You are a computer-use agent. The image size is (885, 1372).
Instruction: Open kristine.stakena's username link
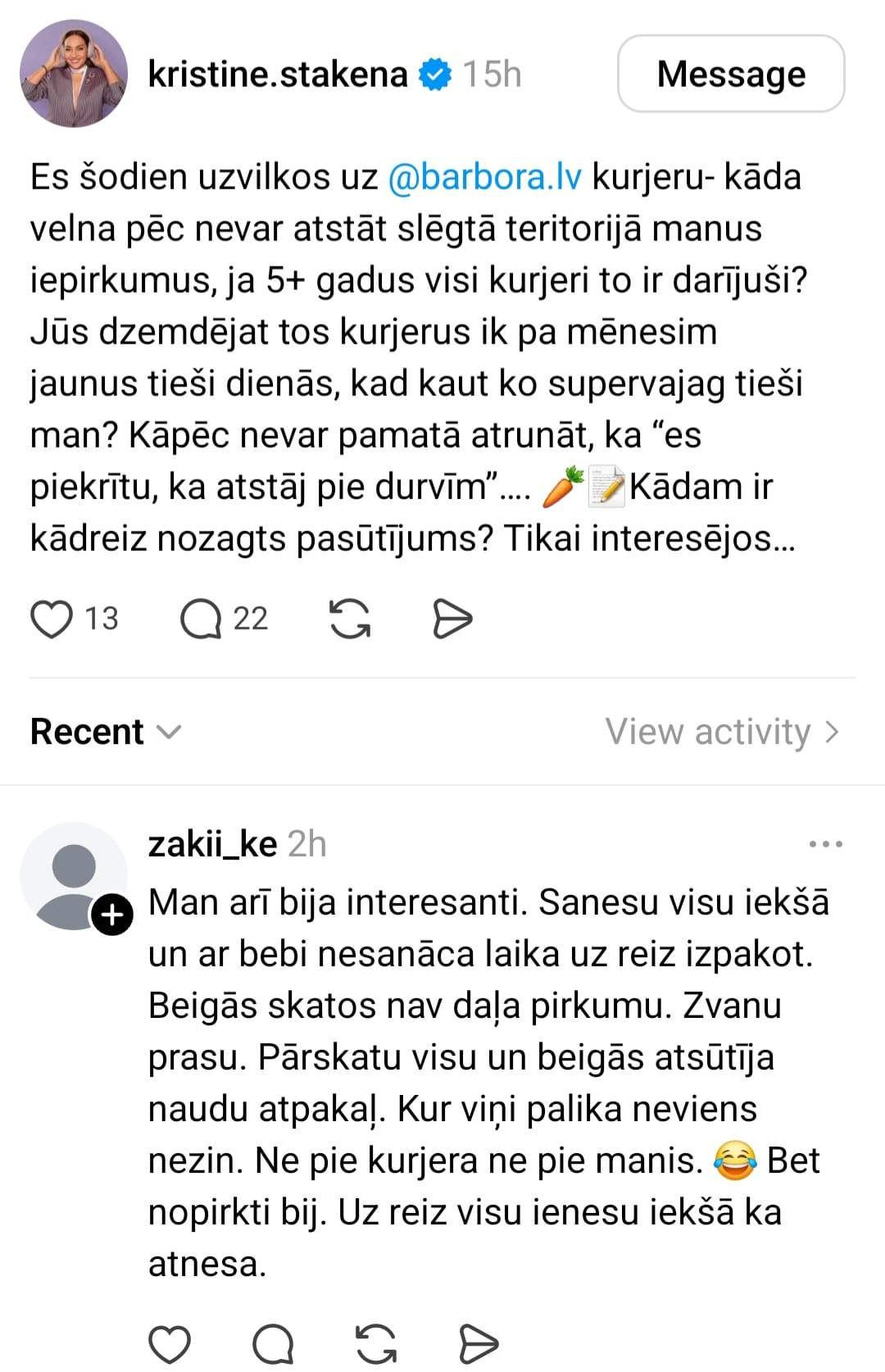pyautogui.click(x=278, y=75)
